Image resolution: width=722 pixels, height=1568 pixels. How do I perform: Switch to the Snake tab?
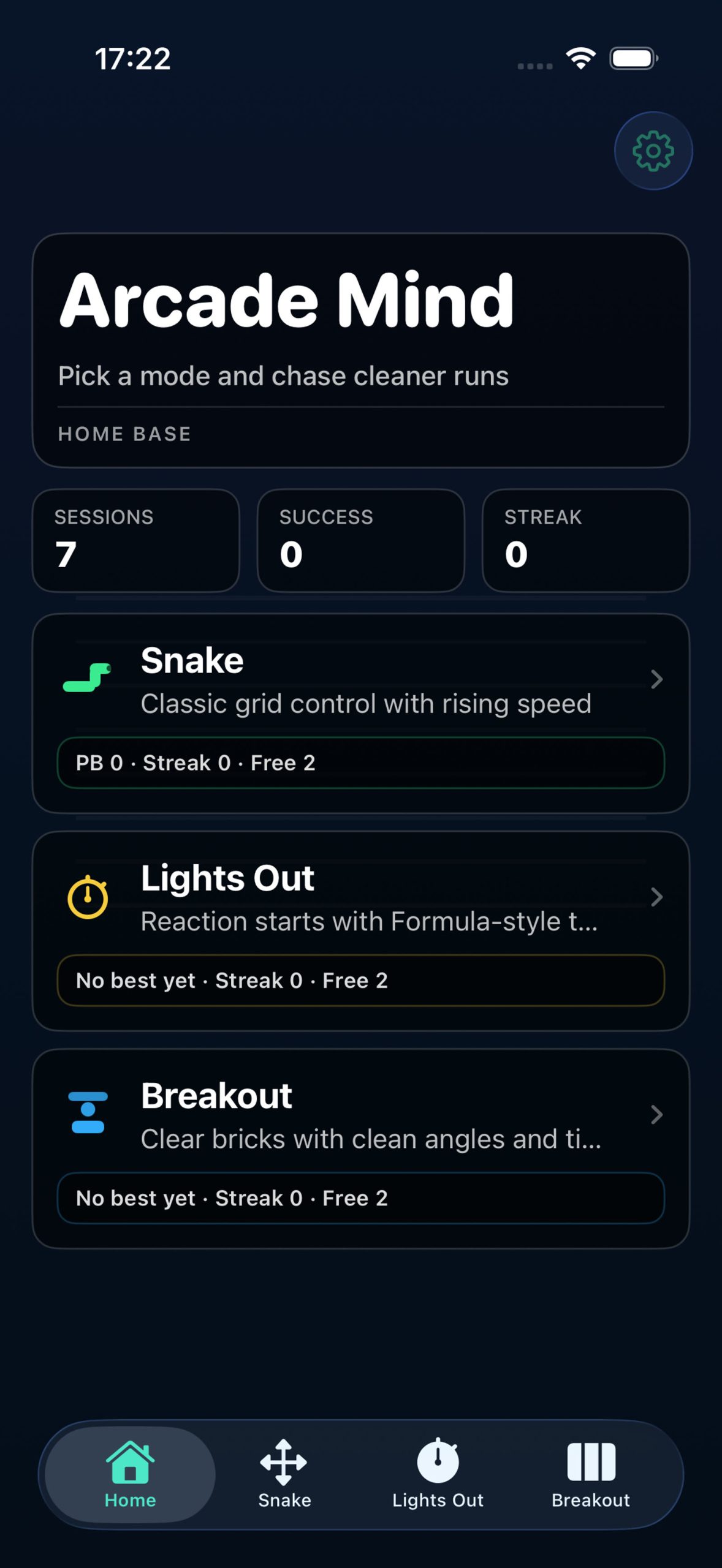284,1474
